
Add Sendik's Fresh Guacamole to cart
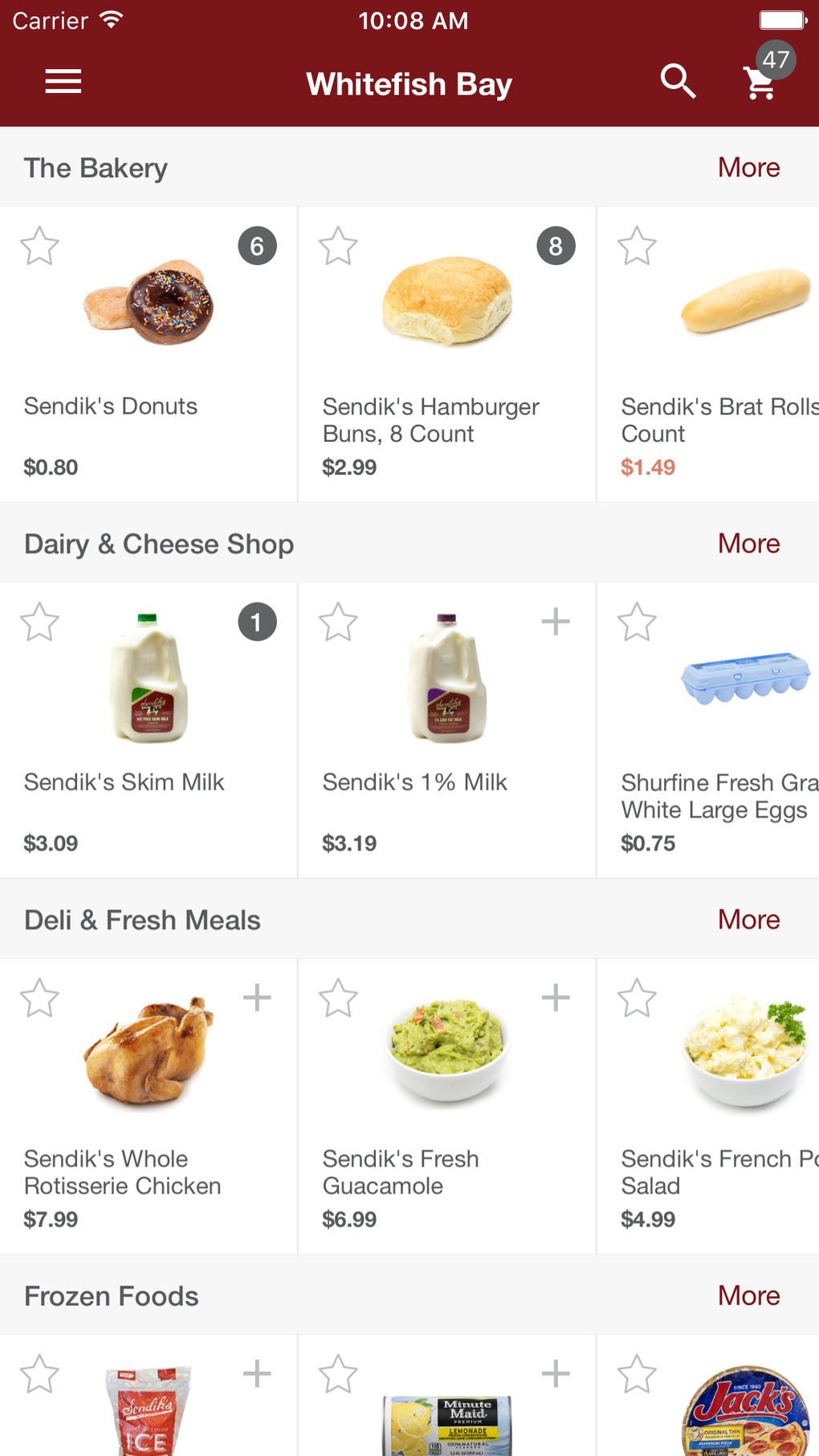555,997
